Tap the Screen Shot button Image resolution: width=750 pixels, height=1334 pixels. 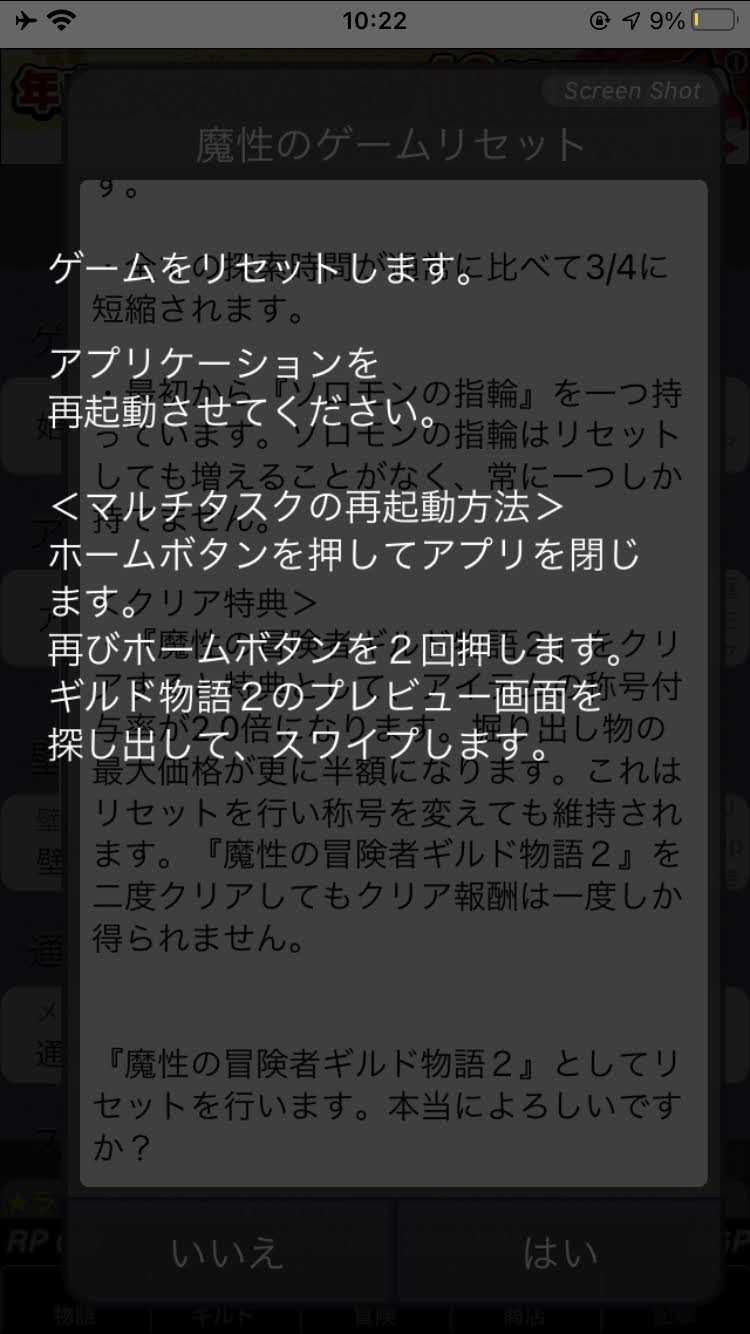[631, 91]
